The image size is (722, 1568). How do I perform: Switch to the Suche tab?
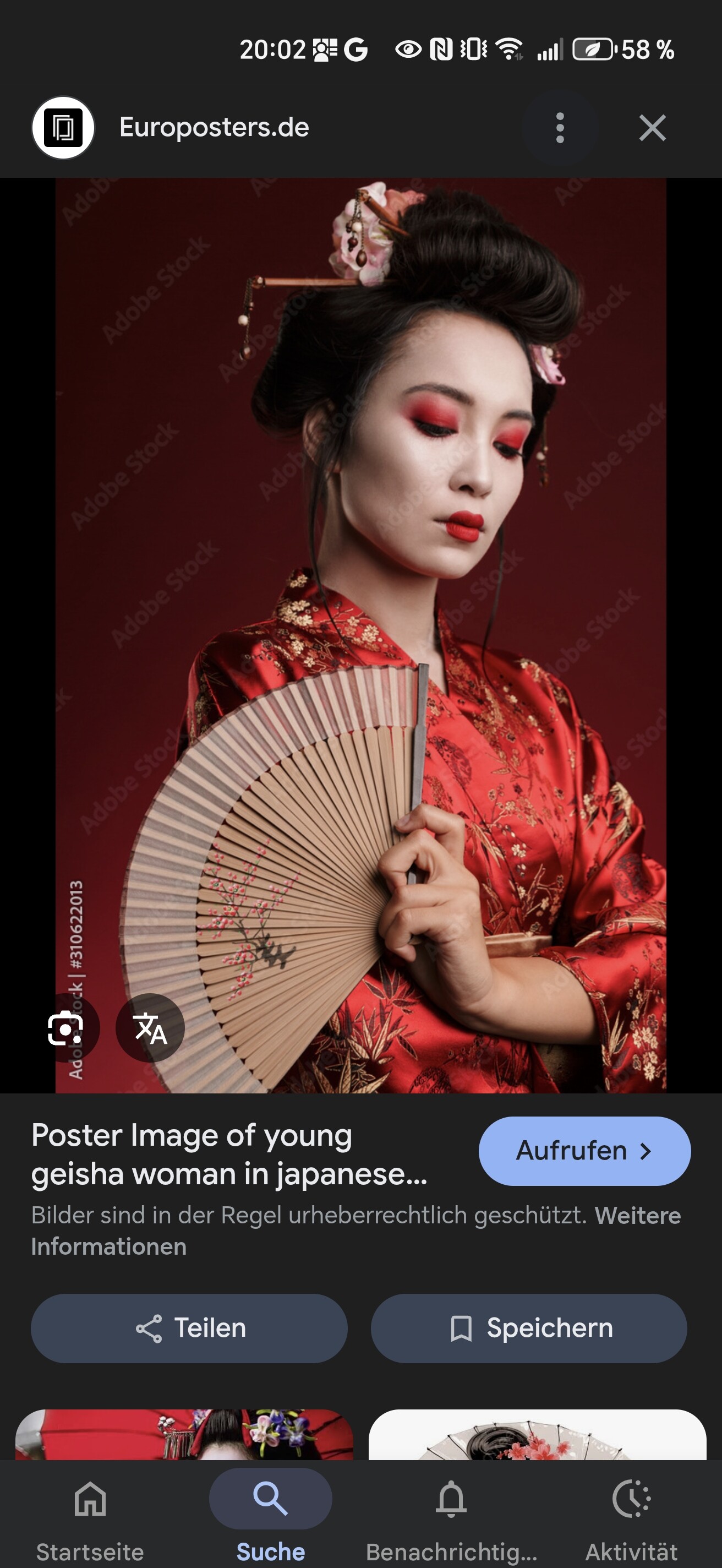click(x=271, y=1516)
